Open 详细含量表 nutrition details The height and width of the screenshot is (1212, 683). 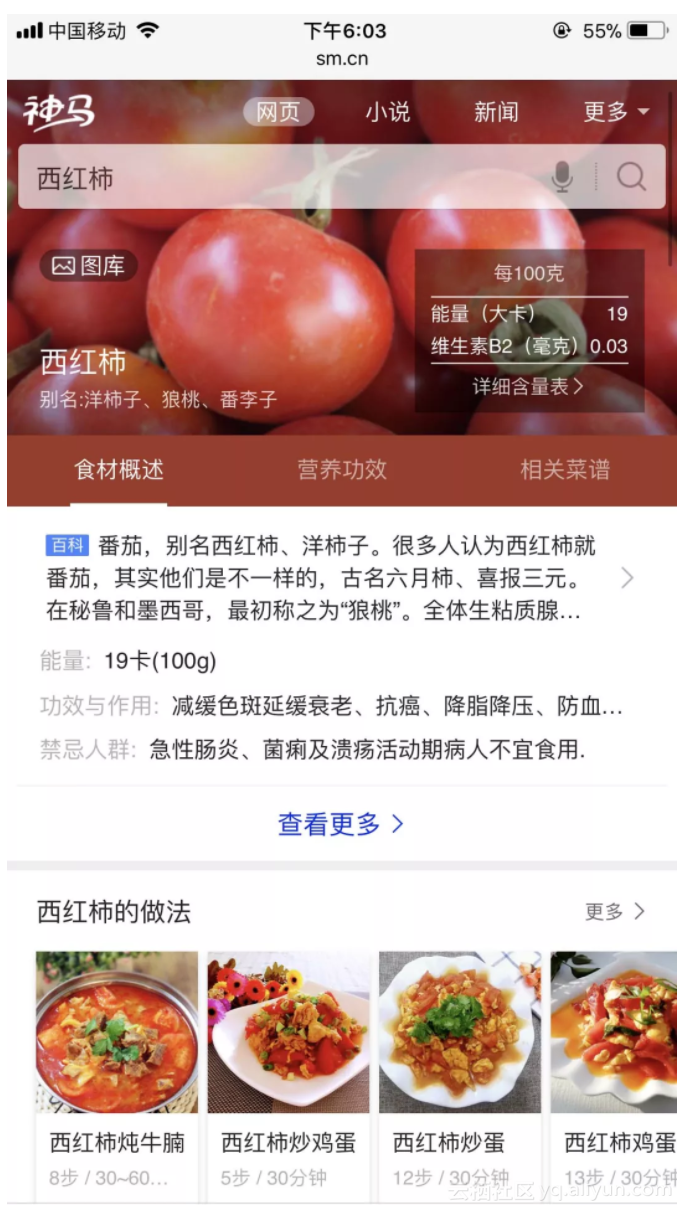point(529,386)
